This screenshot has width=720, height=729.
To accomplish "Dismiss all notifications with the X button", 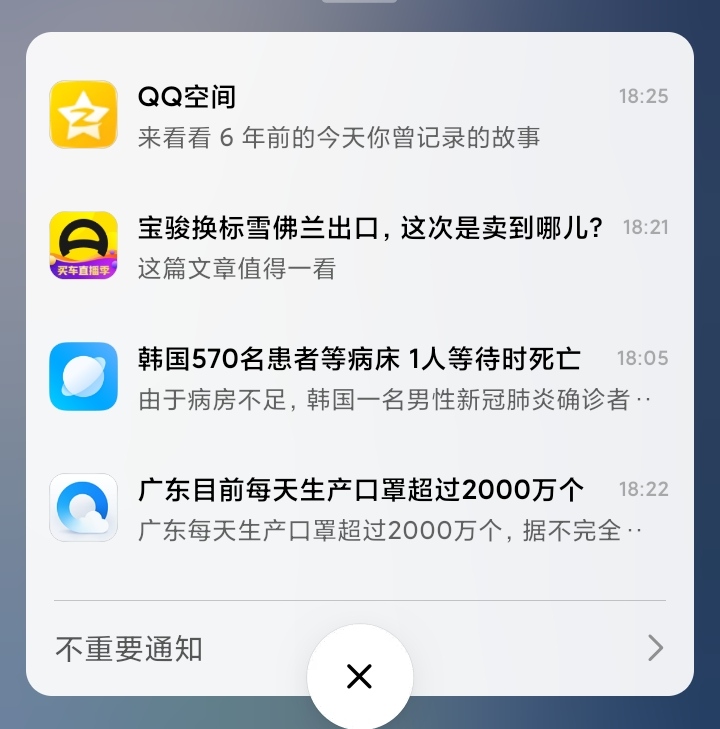I will [359, 677].
